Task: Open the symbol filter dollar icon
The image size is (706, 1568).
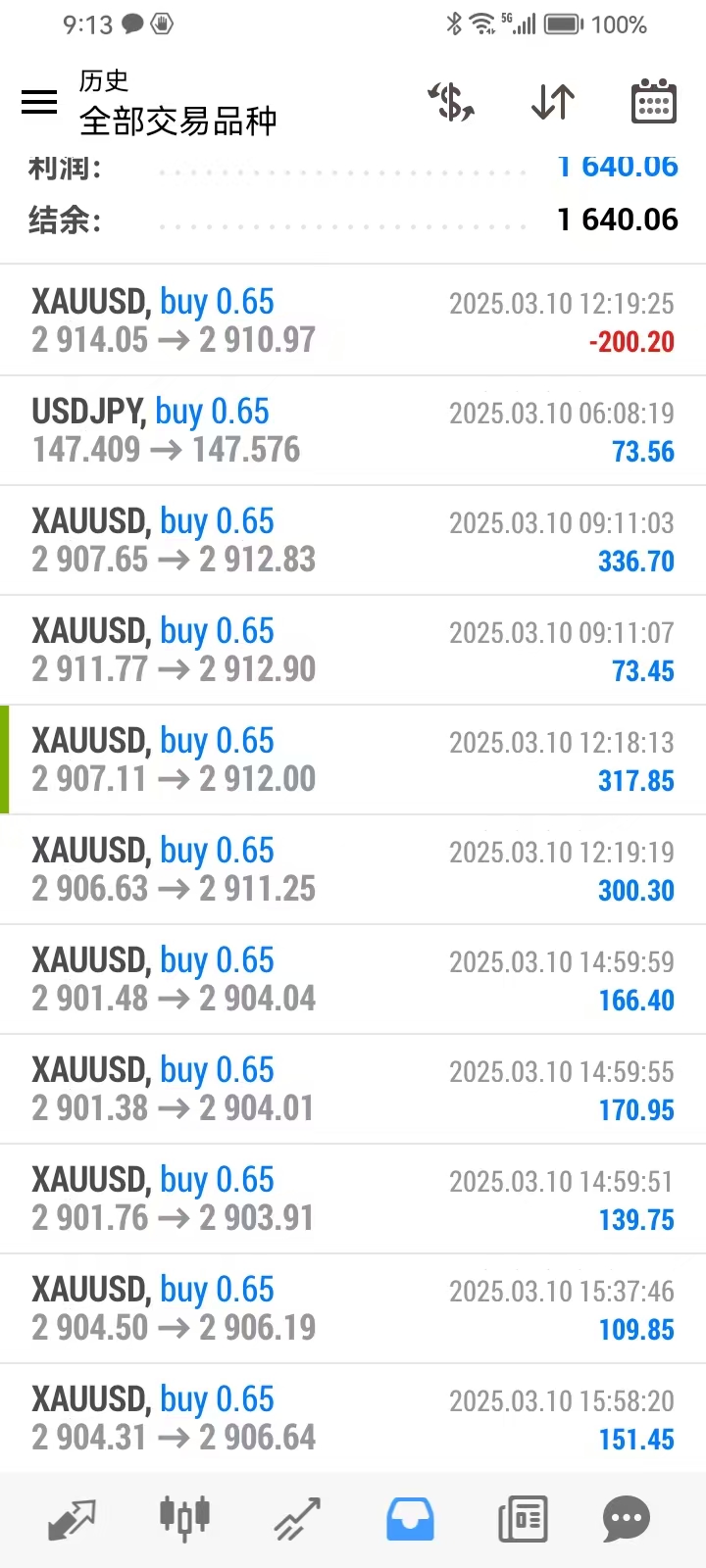Action: [x=451, y=102]
